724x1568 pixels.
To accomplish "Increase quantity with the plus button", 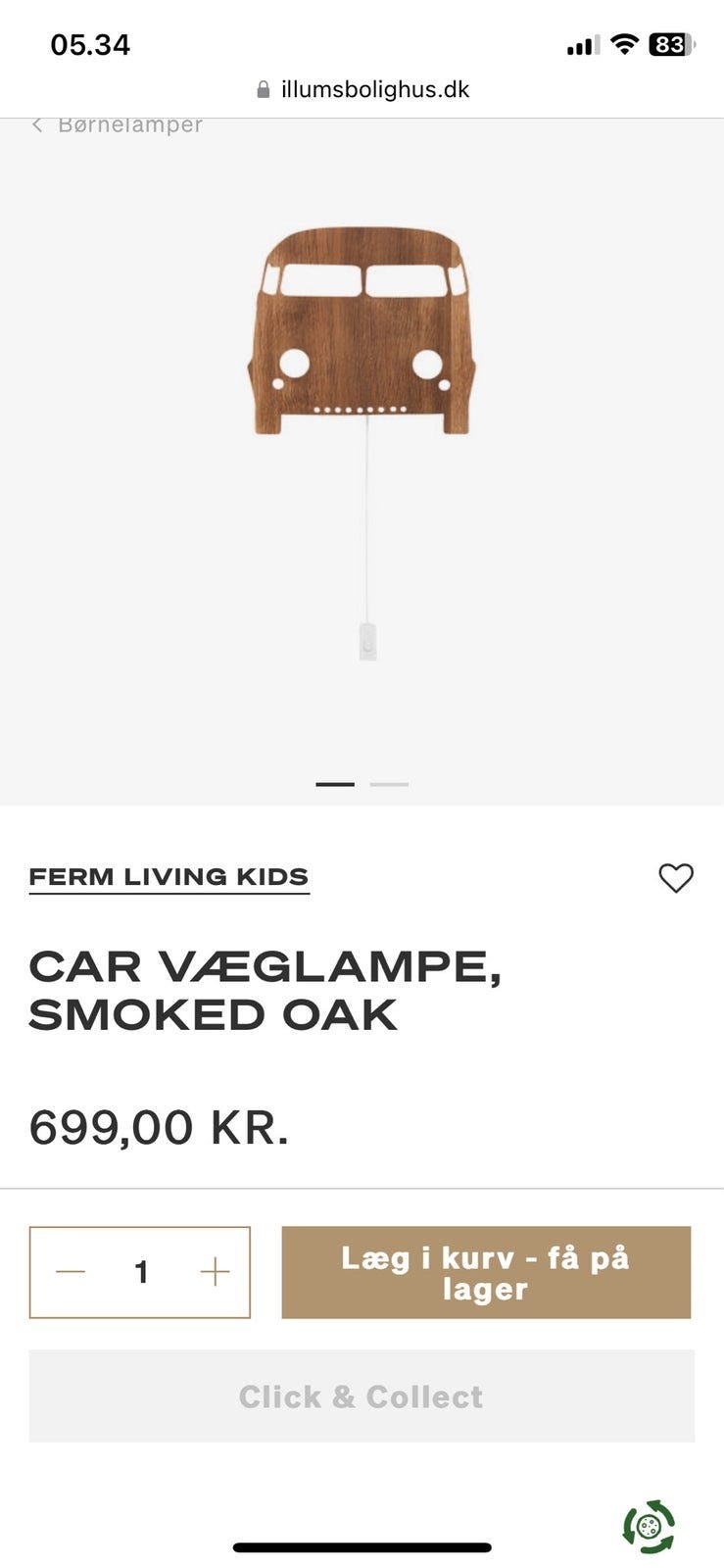I will [x=214, y=1272].
